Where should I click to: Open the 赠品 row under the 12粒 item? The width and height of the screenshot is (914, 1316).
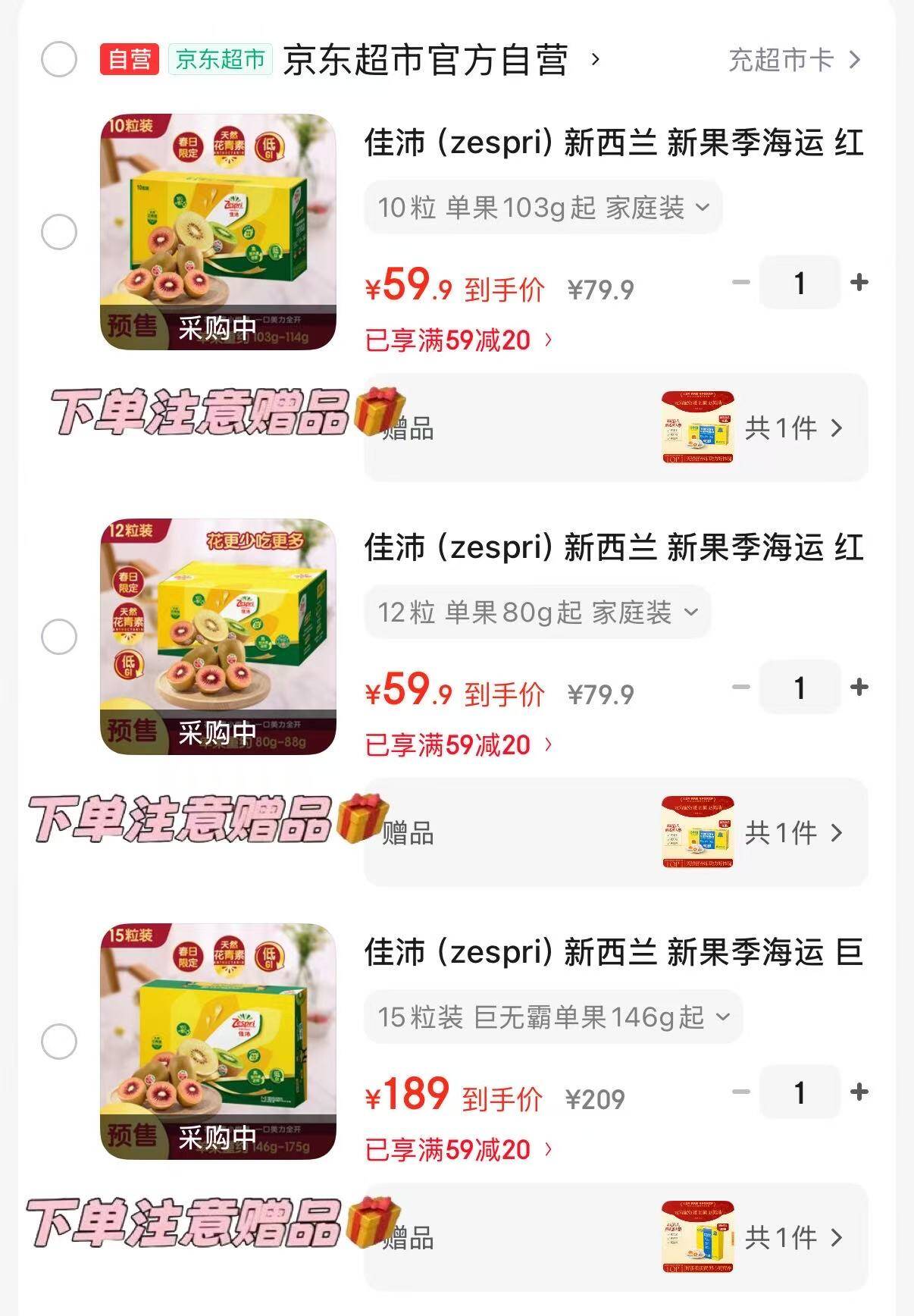[615, 833]
